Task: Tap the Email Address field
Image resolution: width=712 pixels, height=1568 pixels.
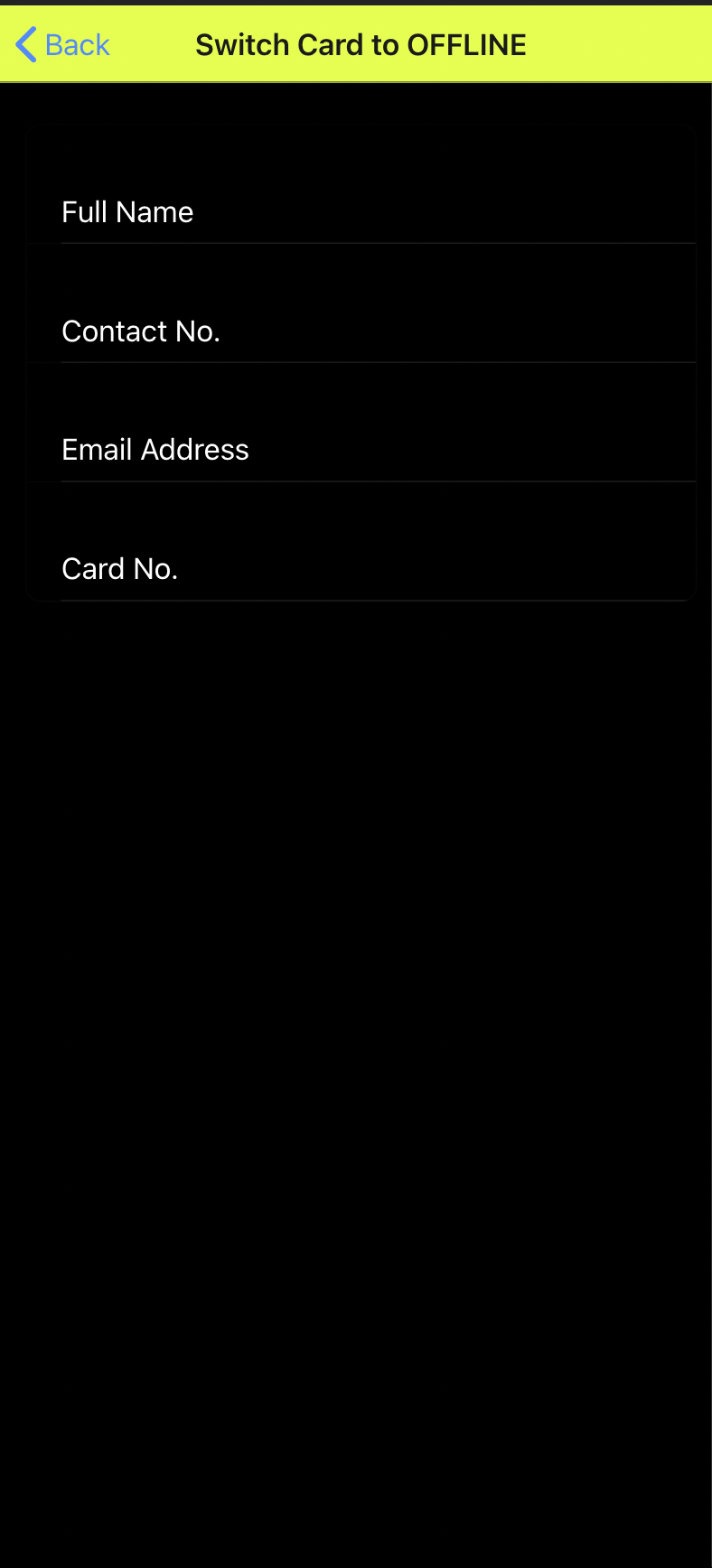Action: point(361,450)
